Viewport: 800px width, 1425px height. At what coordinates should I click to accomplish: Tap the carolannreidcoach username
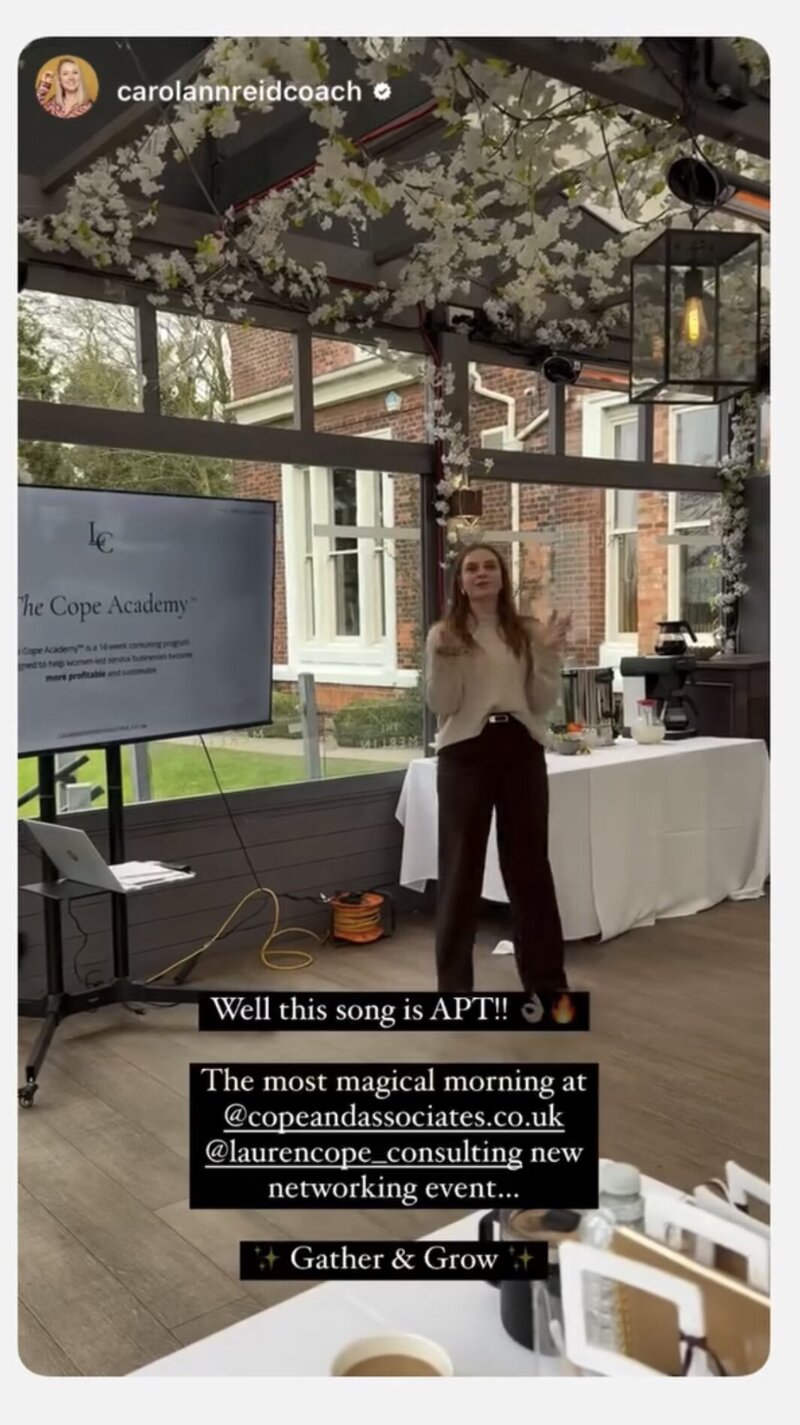[239, 92]
